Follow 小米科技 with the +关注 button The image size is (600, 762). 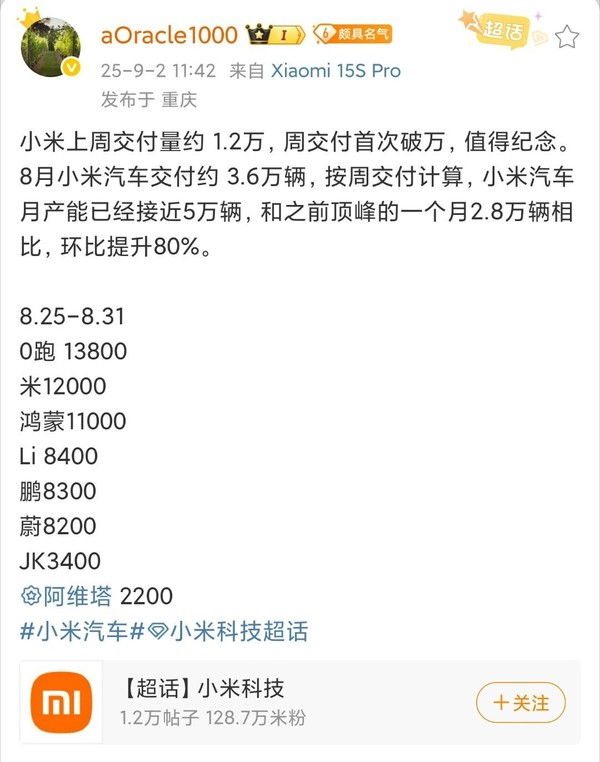pos(520,703)
